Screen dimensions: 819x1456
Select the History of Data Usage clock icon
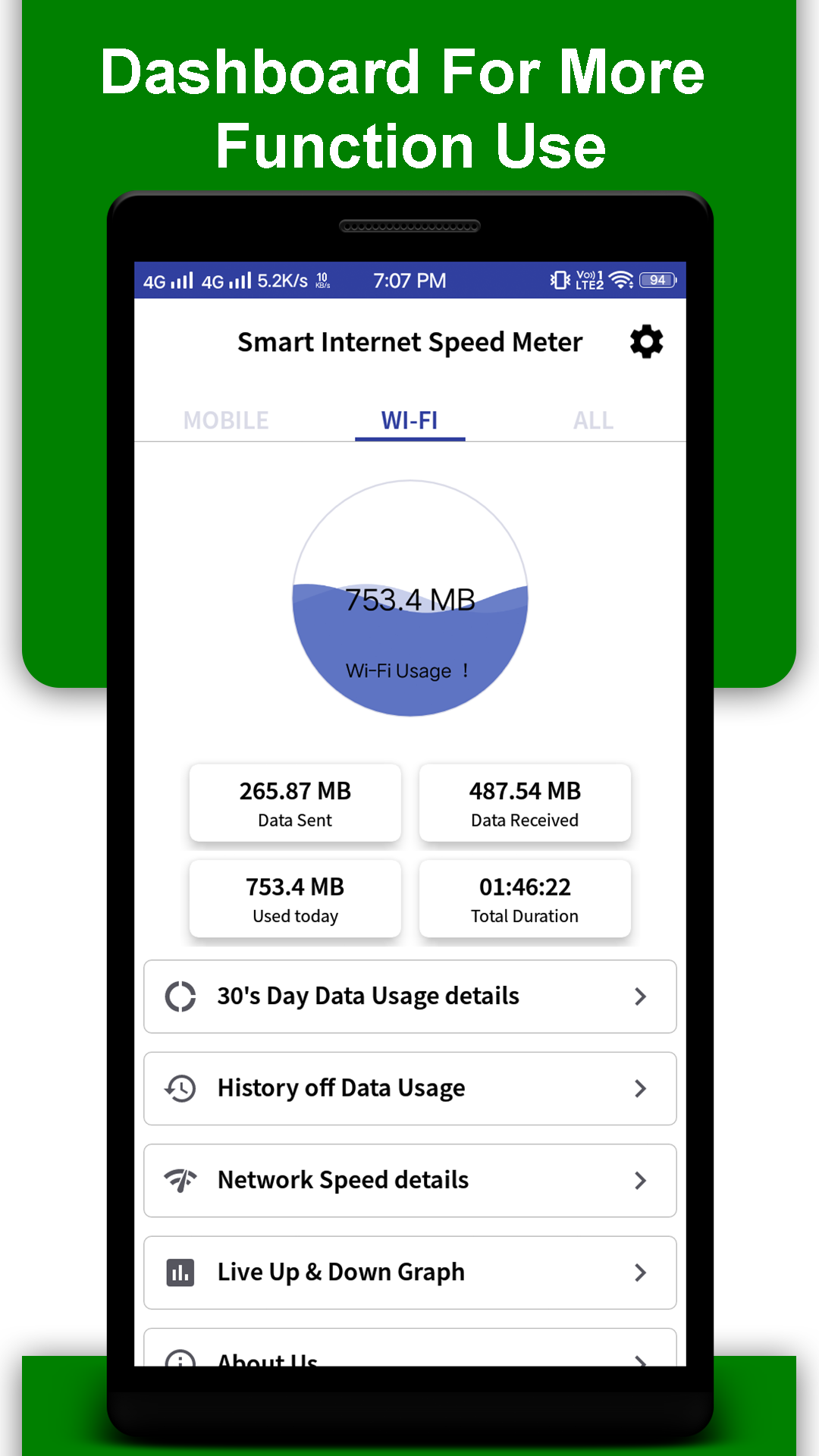click(180, 1088)
